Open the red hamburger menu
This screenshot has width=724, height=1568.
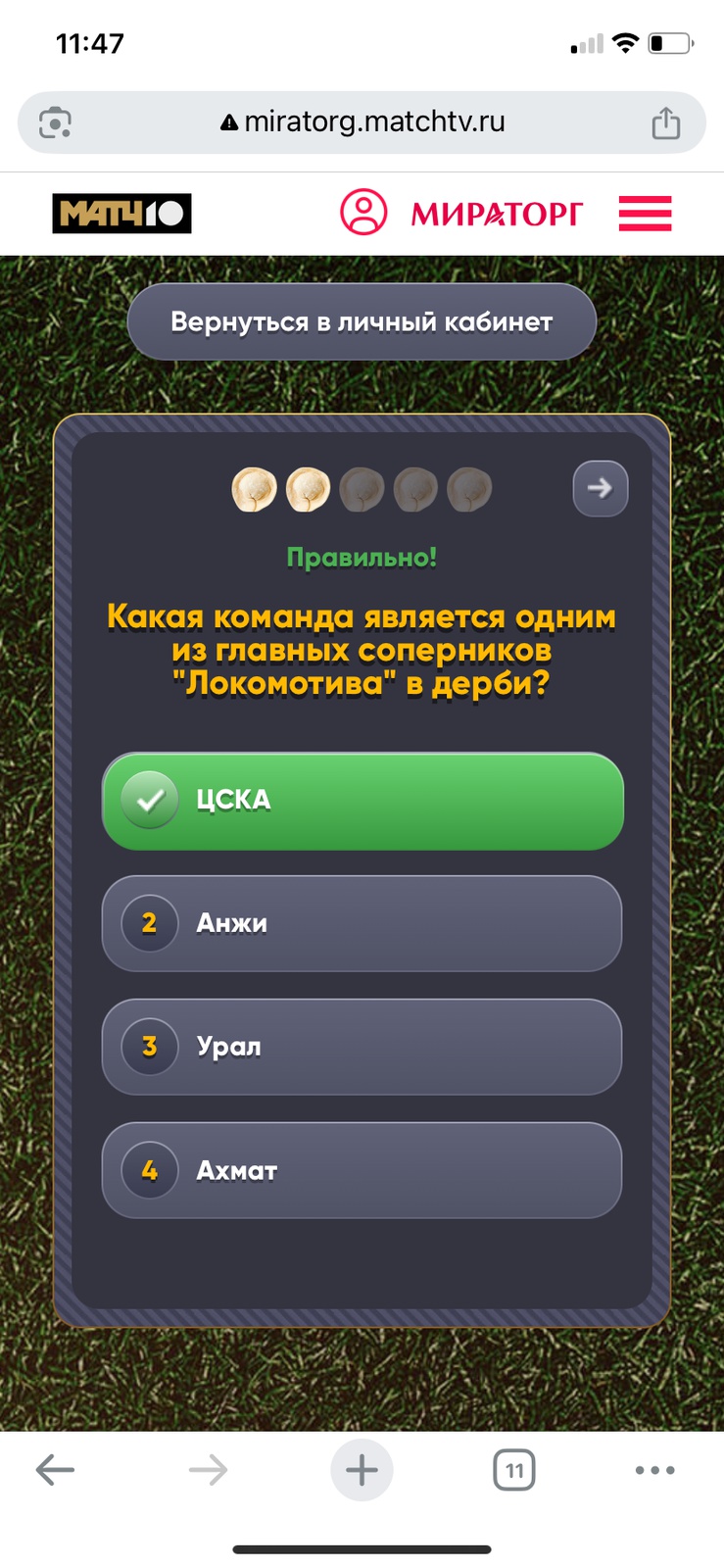coord(645,213)
